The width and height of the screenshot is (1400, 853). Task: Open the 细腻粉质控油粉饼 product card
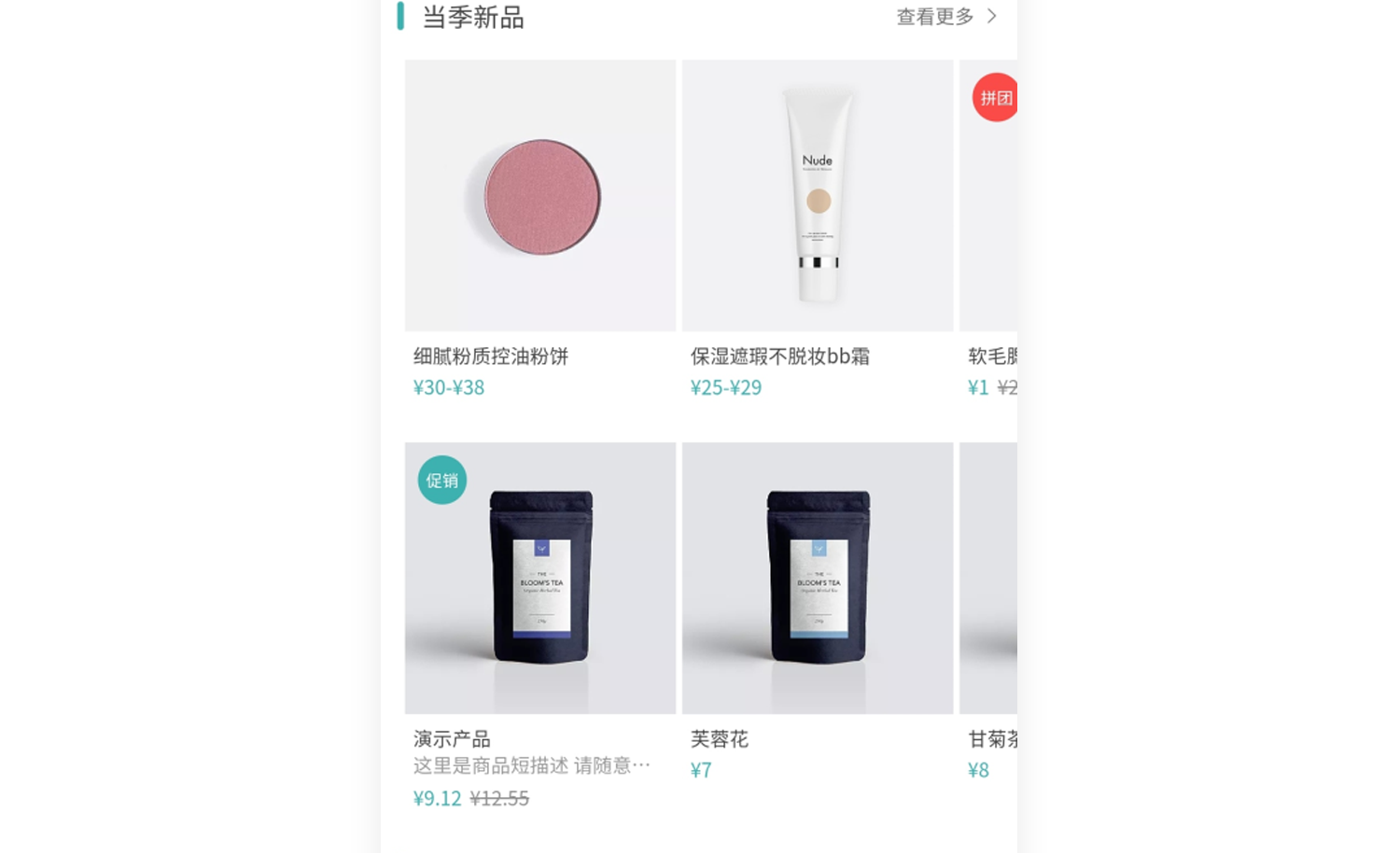[x=539, y=197]
